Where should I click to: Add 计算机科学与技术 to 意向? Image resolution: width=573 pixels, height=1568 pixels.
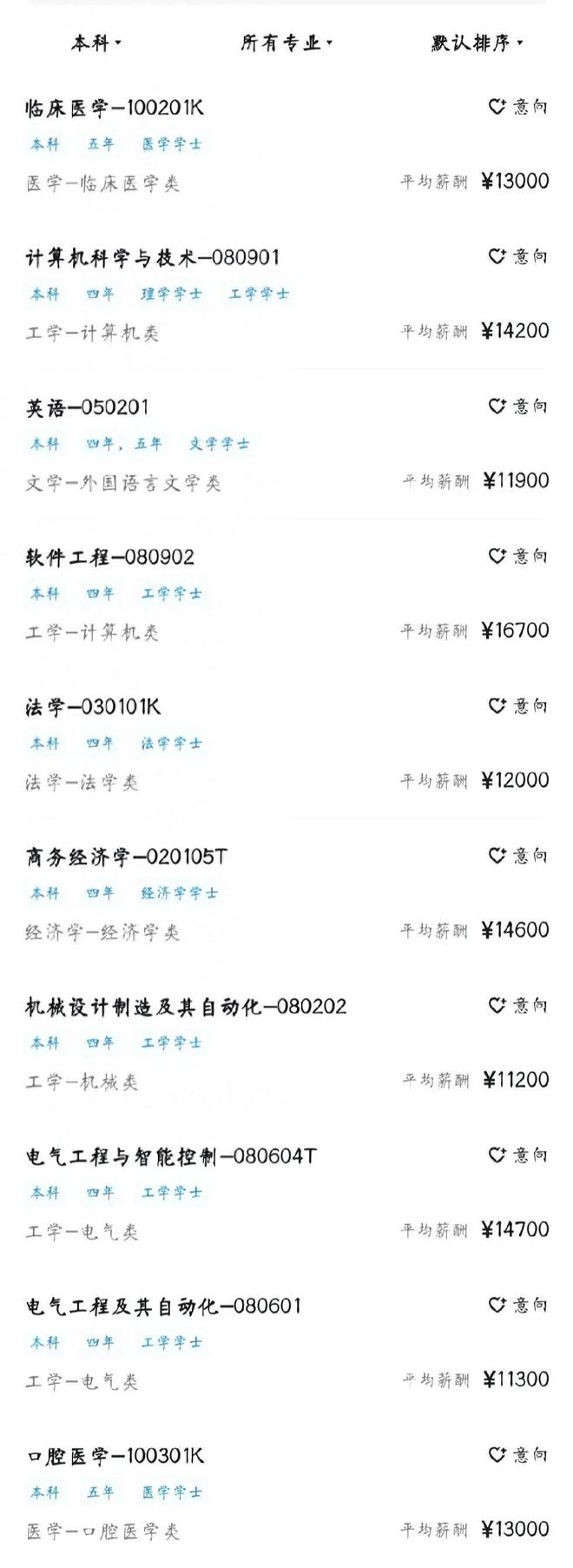click(517, 256)
